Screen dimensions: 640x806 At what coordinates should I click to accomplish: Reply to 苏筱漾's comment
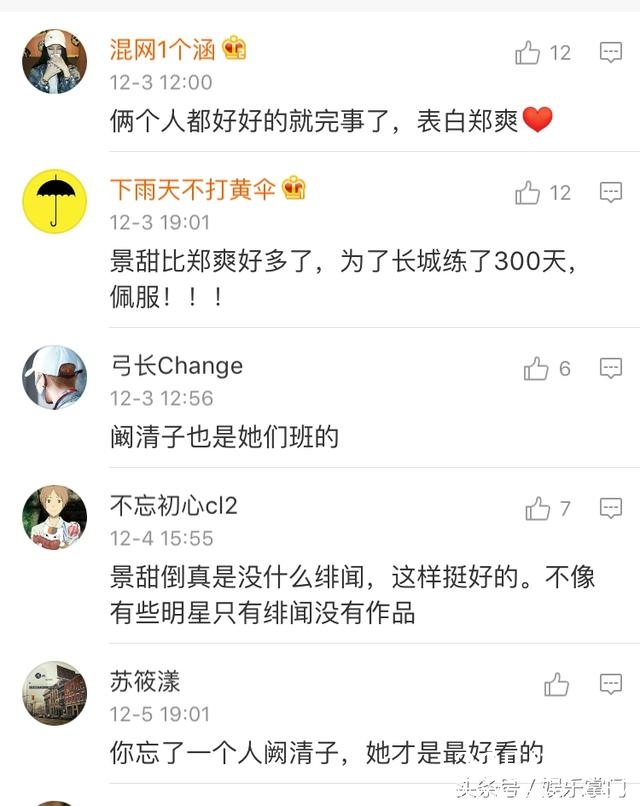point(611,684)
